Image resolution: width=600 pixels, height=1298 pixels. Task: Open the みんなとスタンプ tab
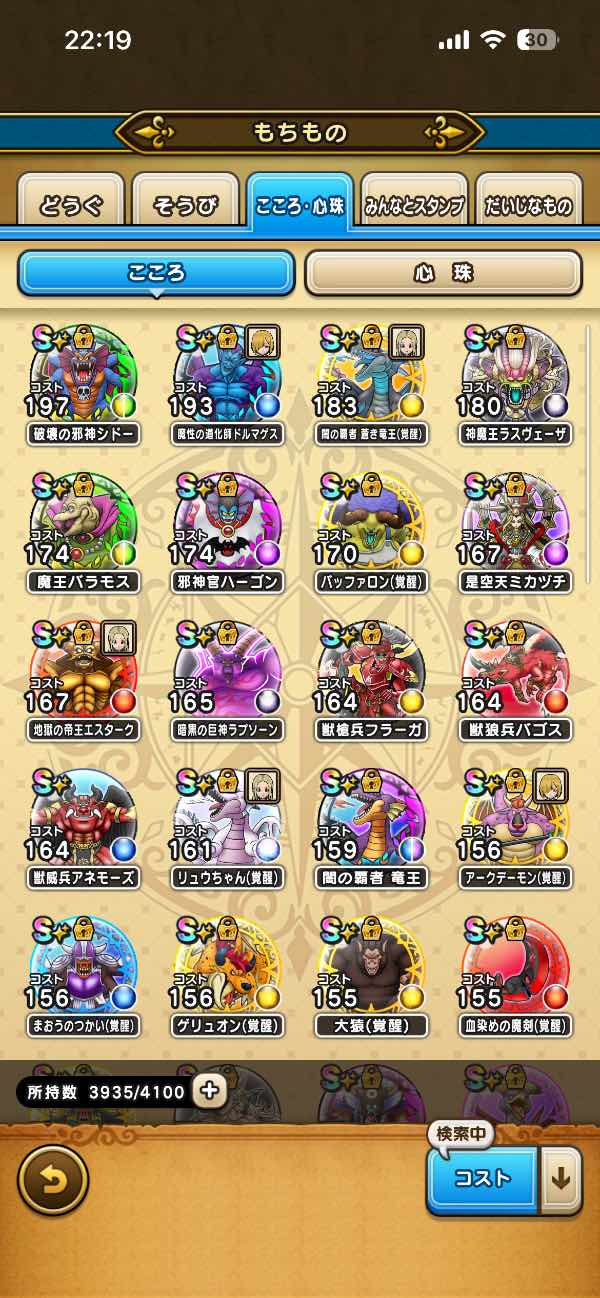coord(414,206)
